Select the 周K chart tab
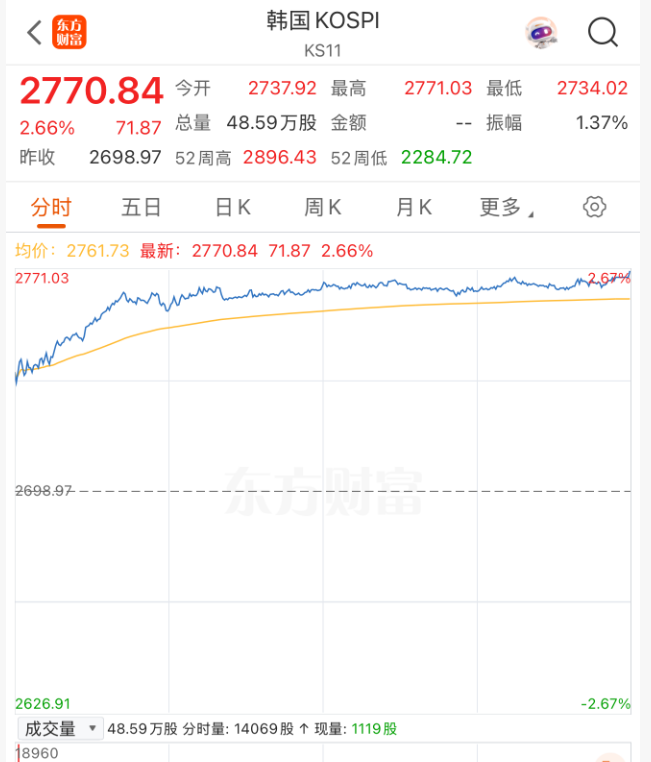Screen dimensions: 651x762 click(x=323, y=207)
